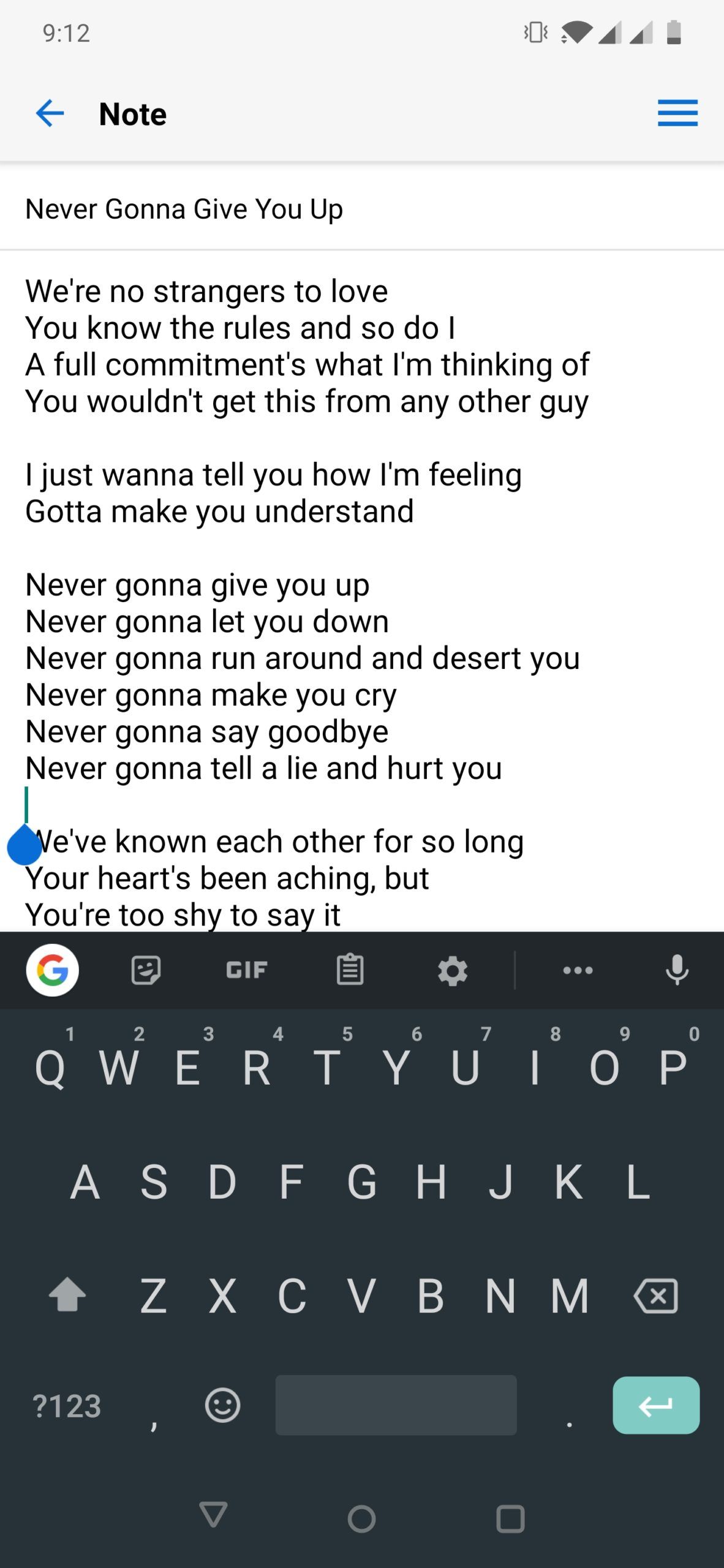Open the keyboard sticker panel

tap(146, 970)
